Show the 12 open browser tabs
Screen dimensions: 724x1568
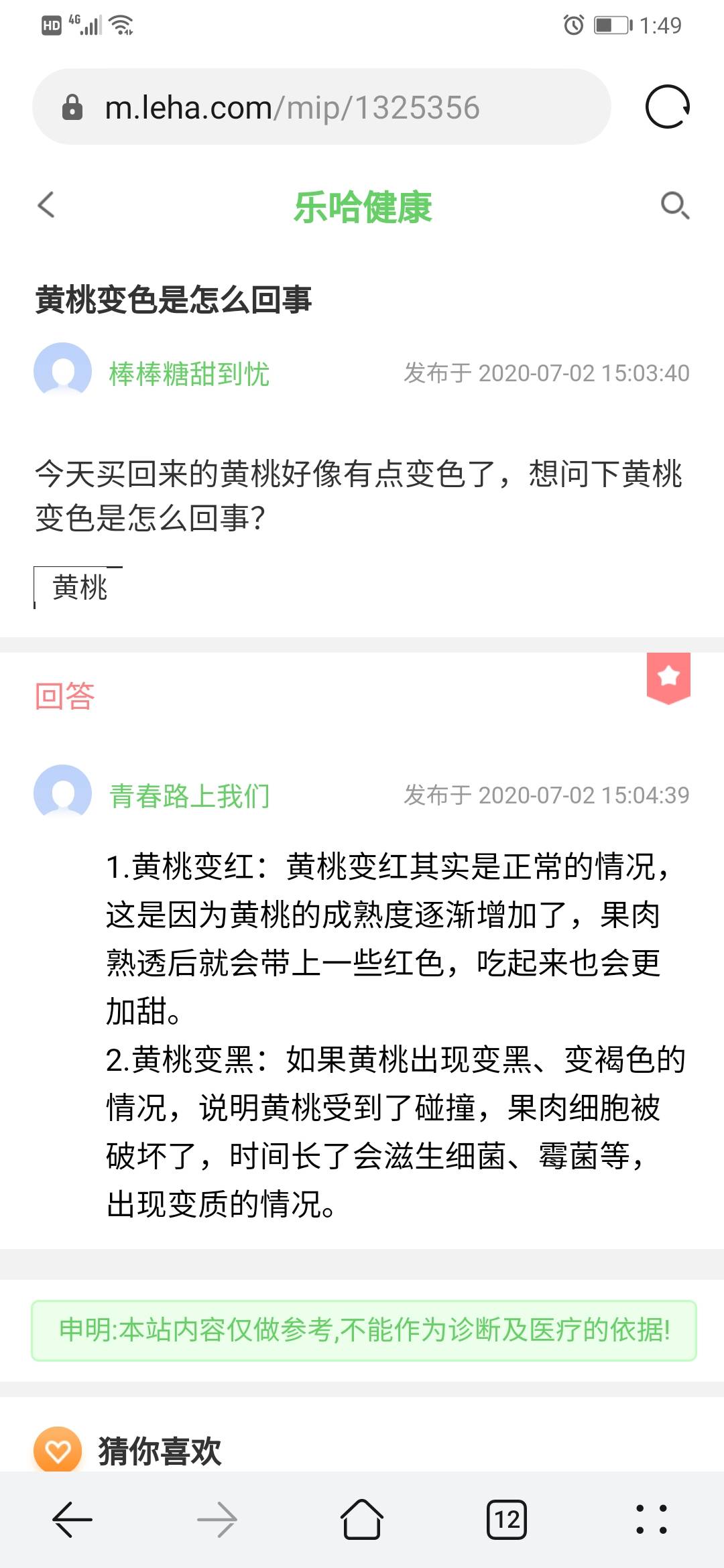(x=507, y=1520)
